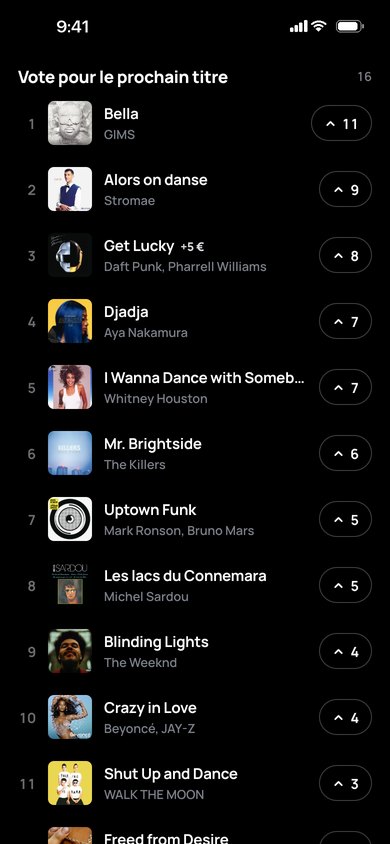Vote for Uptown Funk
Image resolution: width=390 pixels, height=844 pixels.
(x=345, y=519)
